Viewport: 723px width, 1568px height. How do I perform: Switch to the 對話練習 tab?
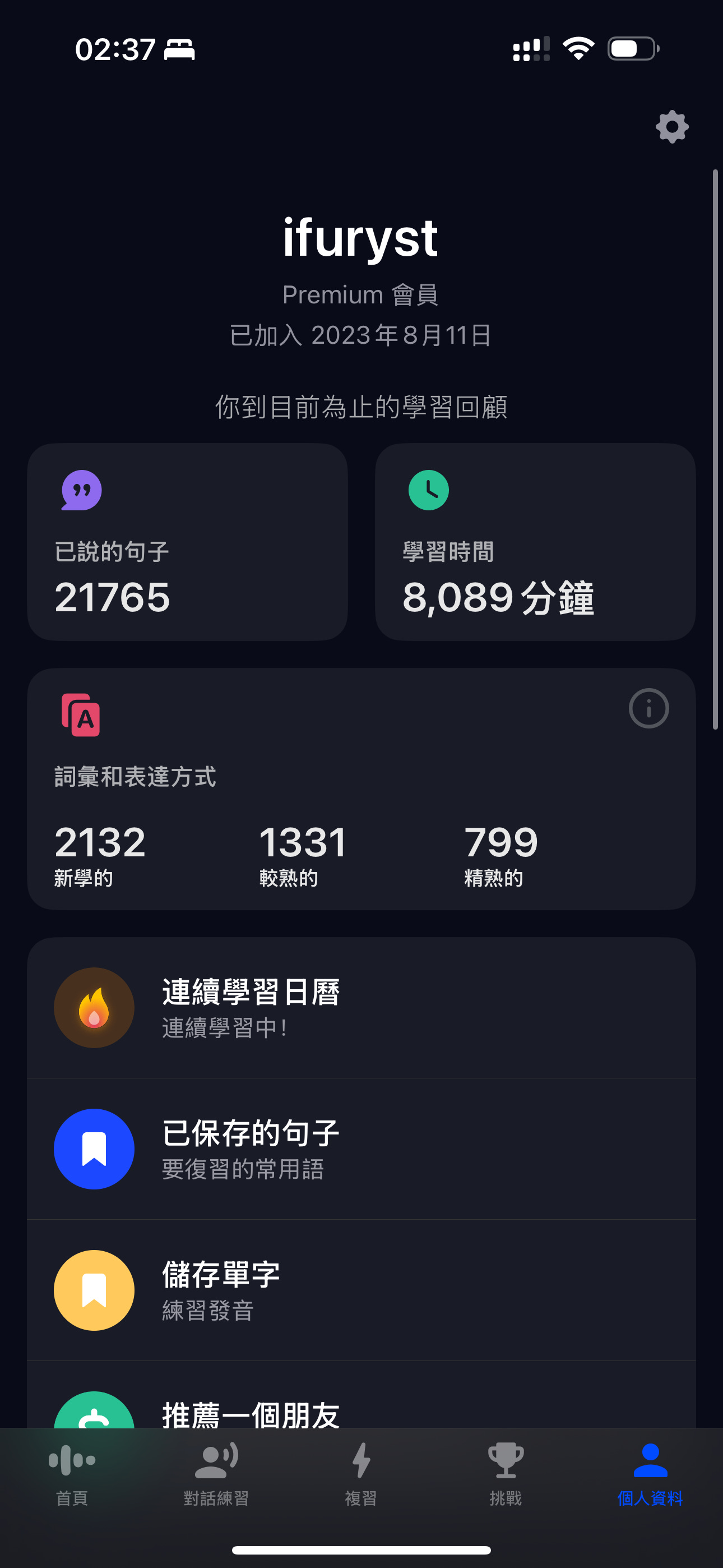pos(216,1472)
